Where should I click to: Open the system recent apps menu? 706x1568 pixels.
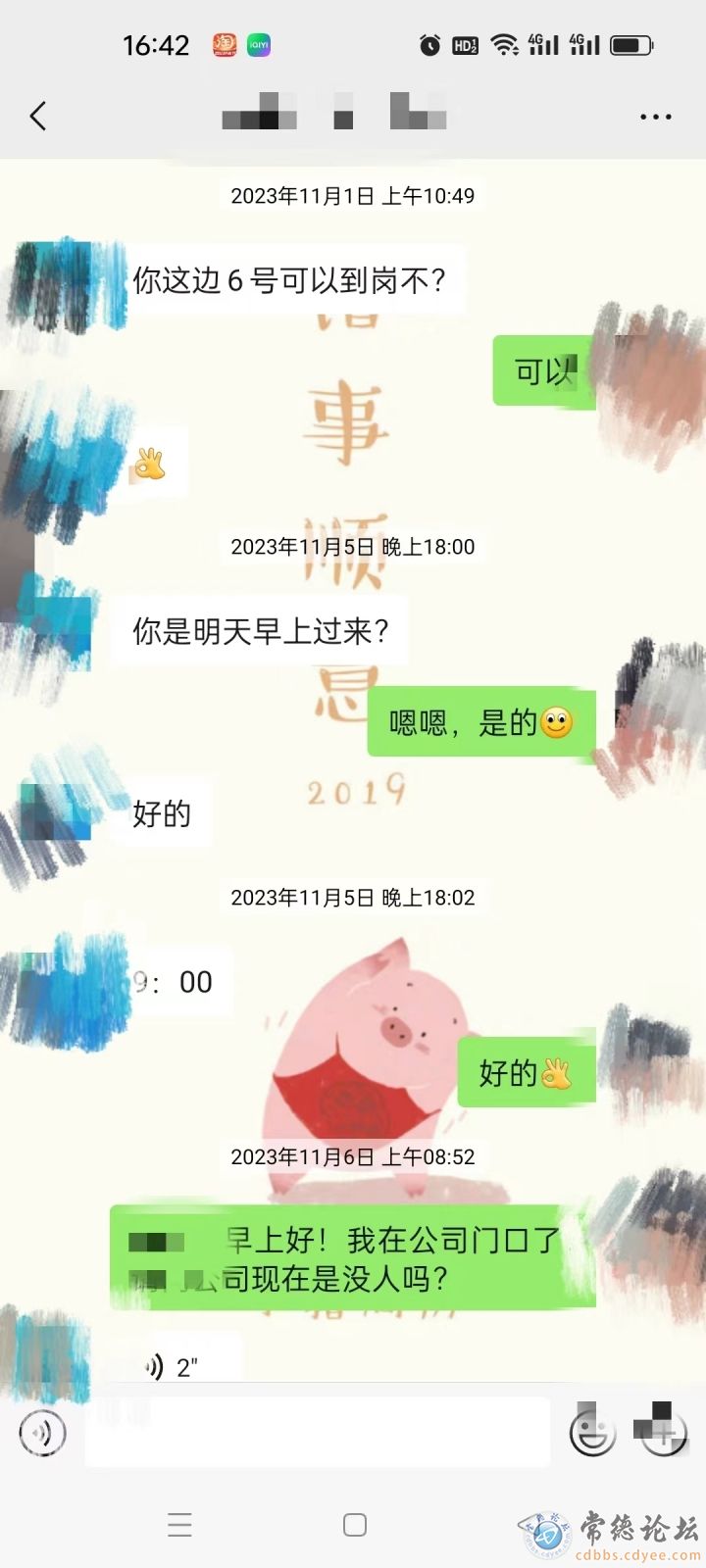tap(179, 1525)
